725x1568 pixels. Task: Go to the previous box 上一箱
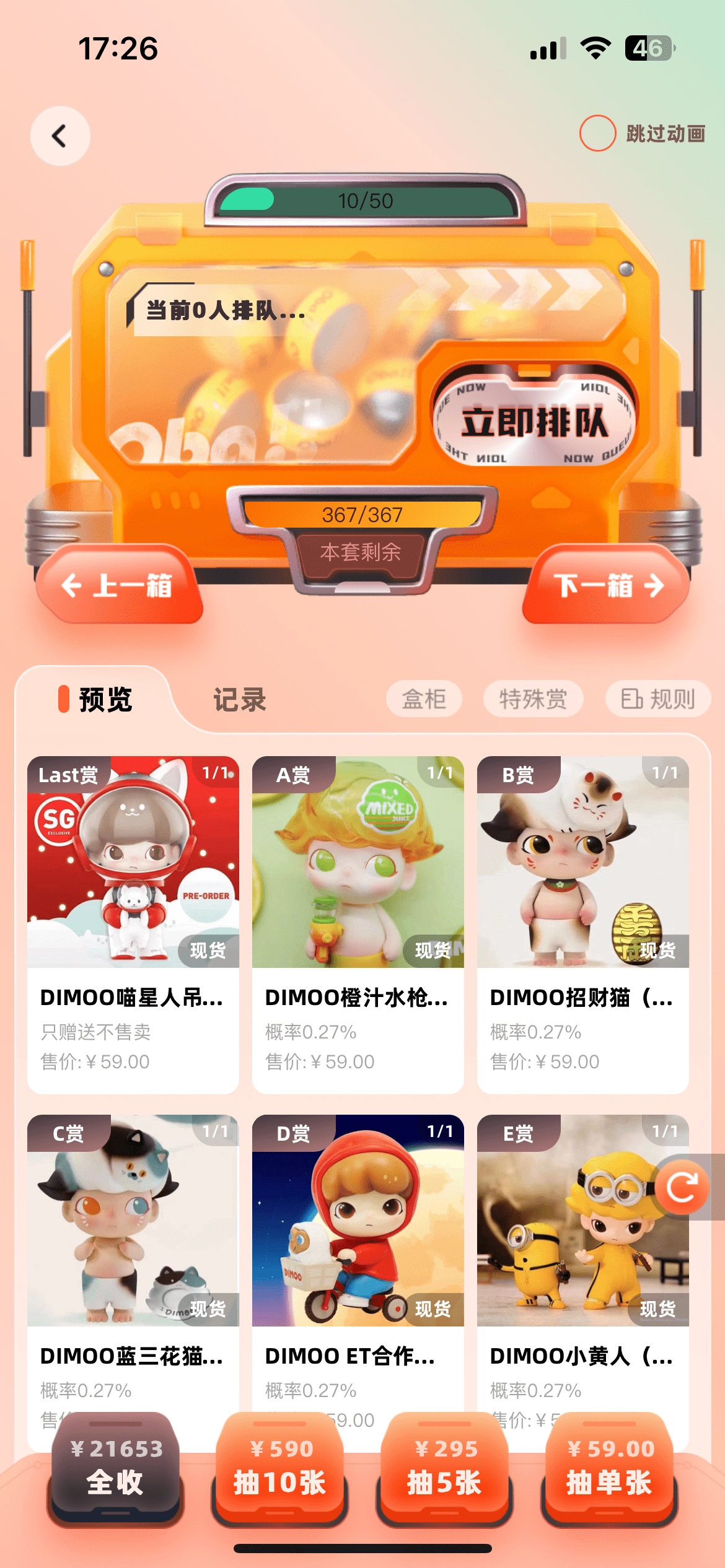(x=119, y=585)
